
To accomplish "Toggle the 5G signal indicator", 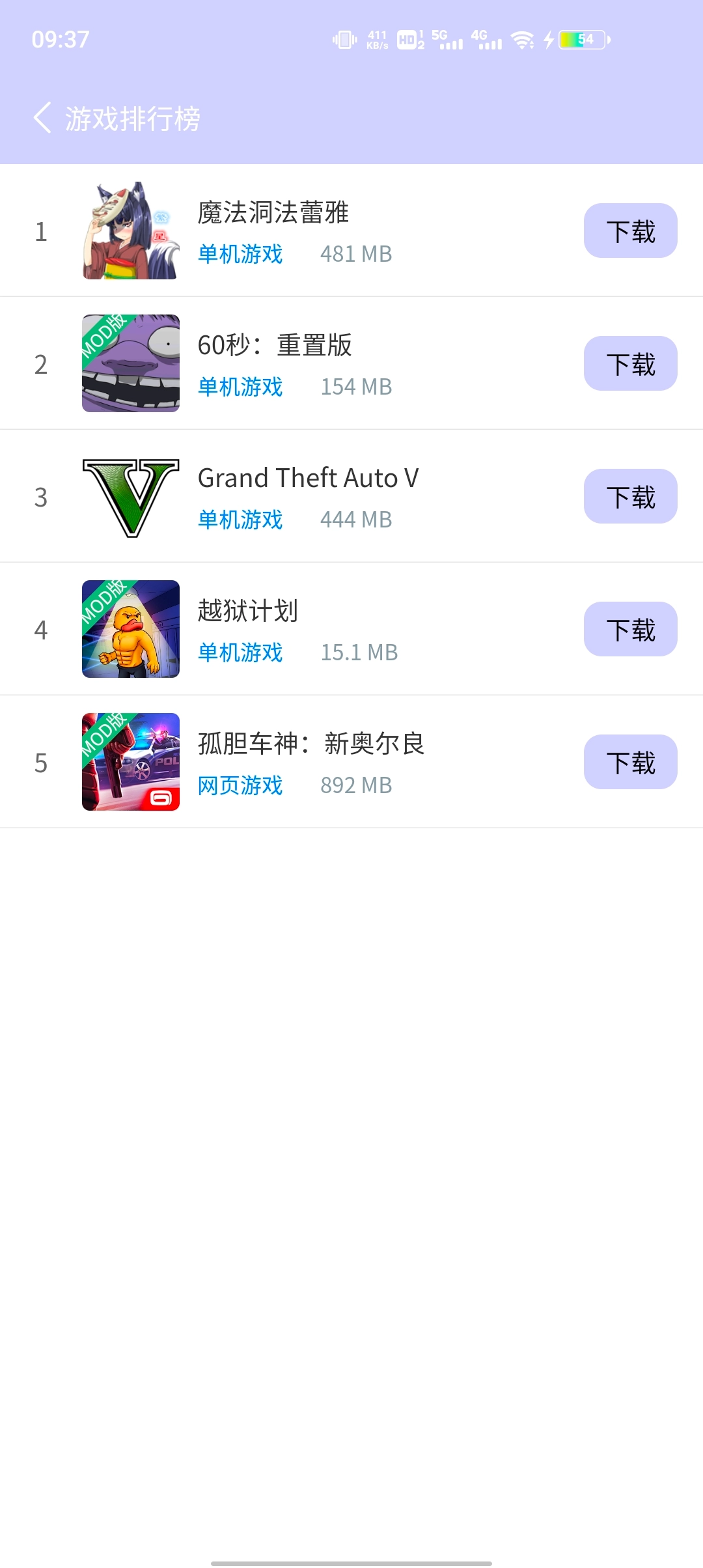I will coord(447,40).
